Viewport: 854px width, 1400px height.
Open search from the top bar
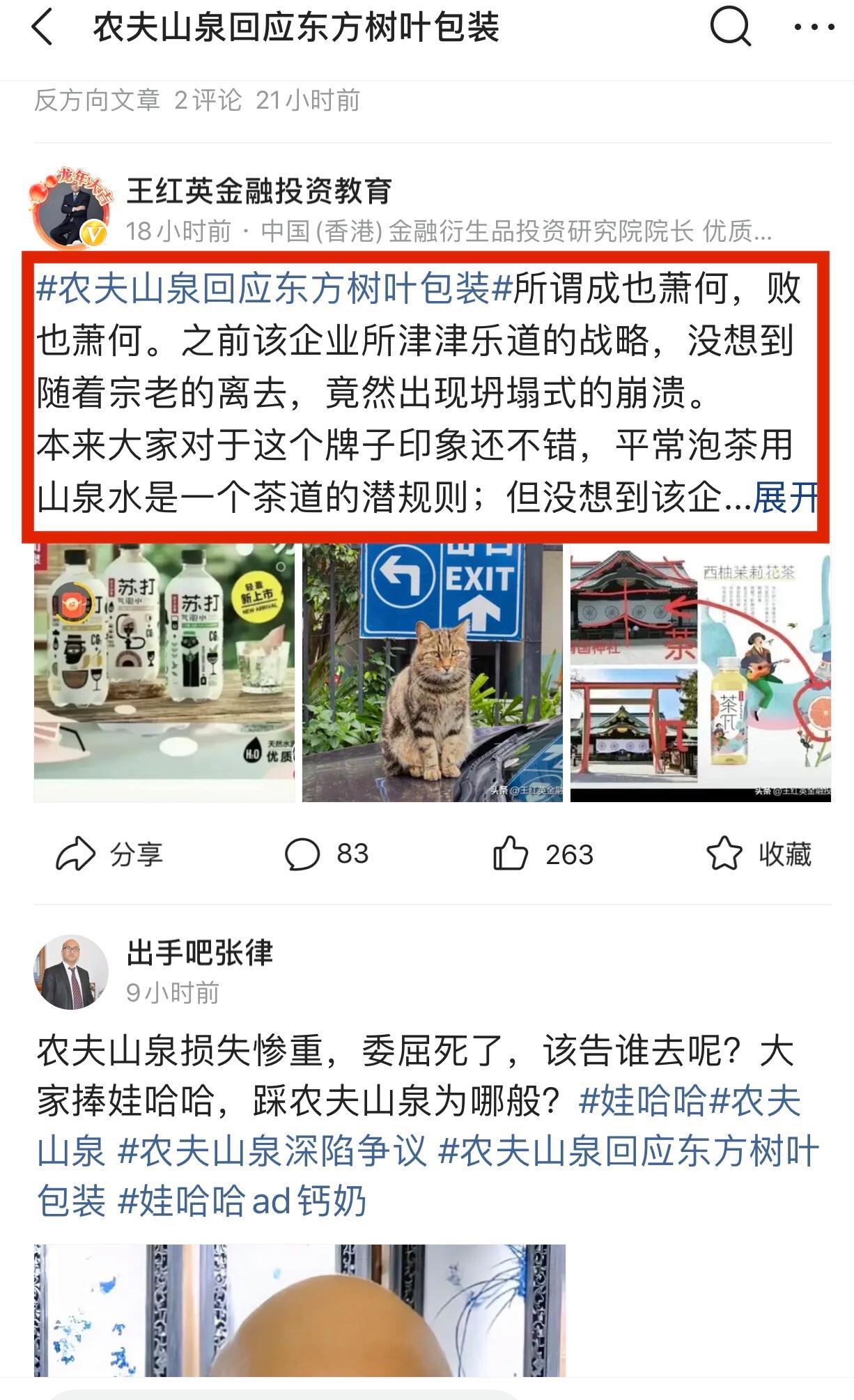tap(729, 29)
